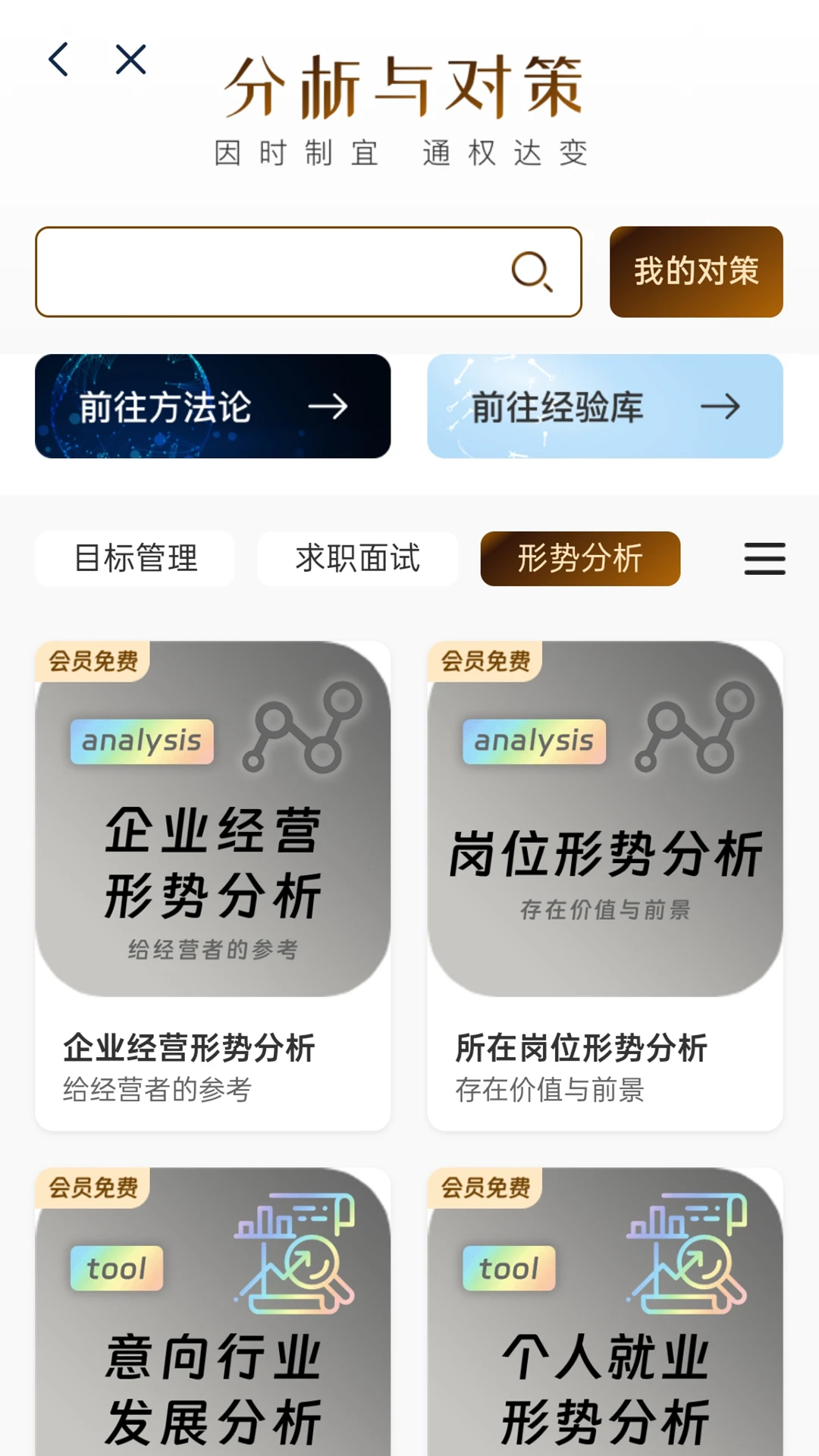Switch to the 目标管理 tab

point(134,558)
